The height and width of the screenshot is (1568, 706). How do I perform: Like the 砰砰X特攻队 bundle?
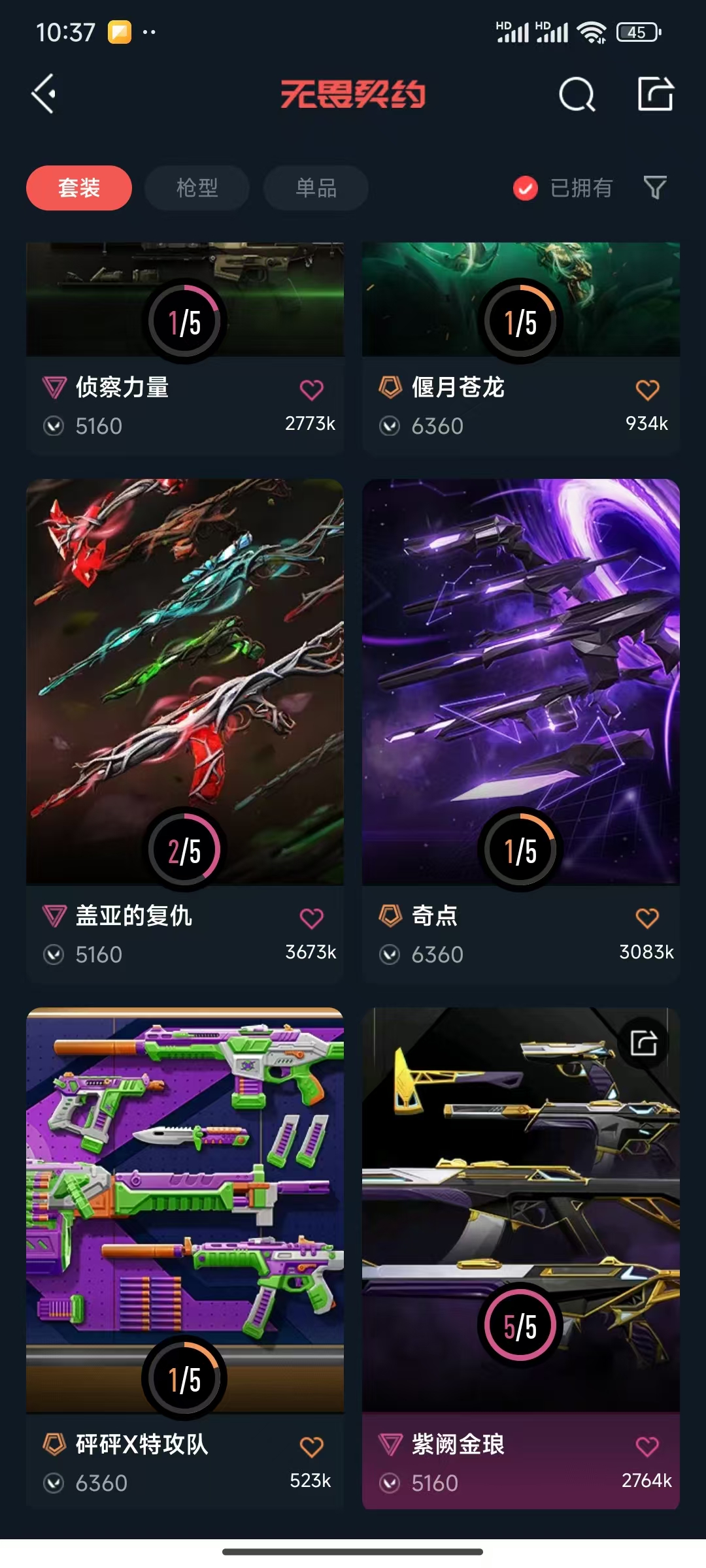(311, 1446)
